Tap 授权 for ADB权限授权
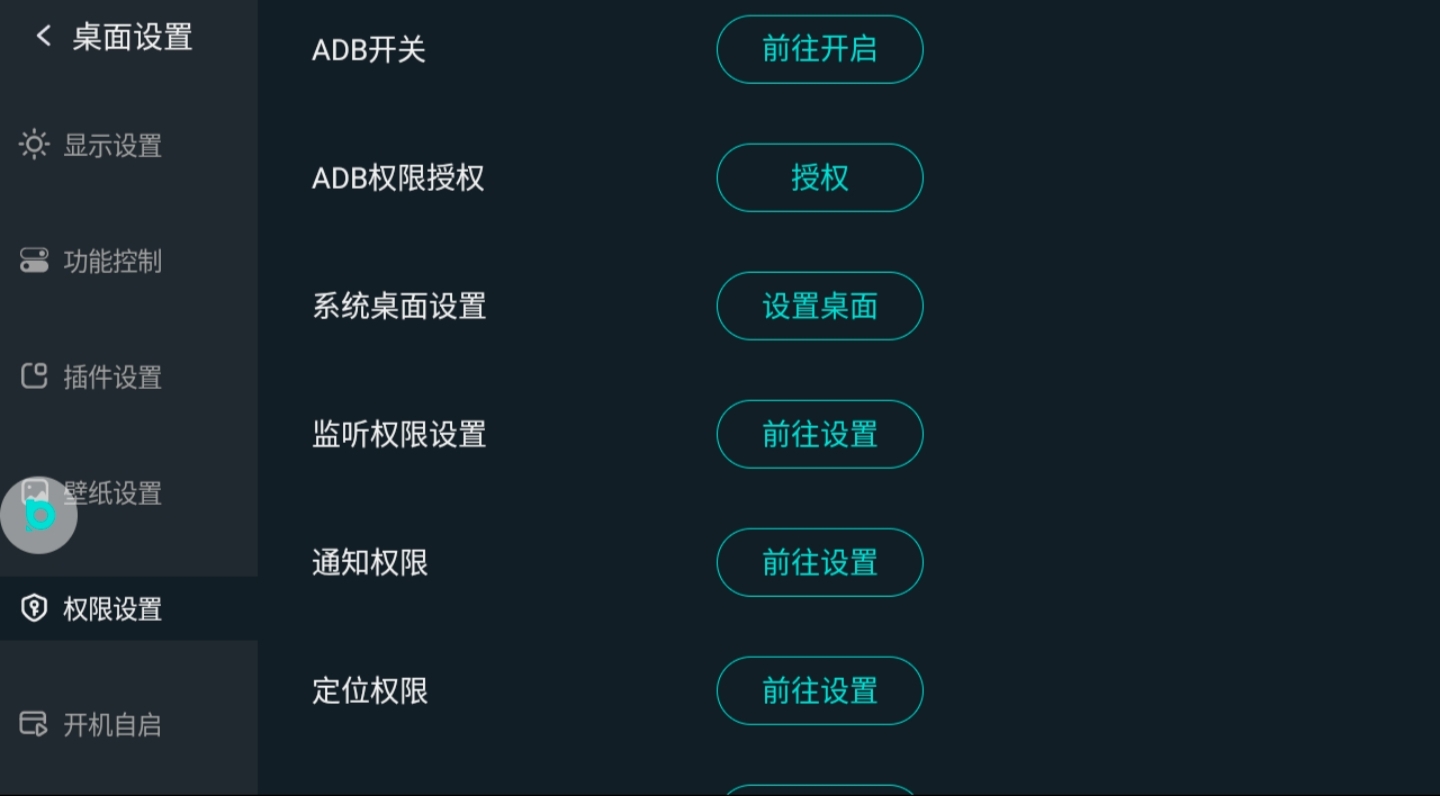 pyautogui.click(x=819, y=178)
